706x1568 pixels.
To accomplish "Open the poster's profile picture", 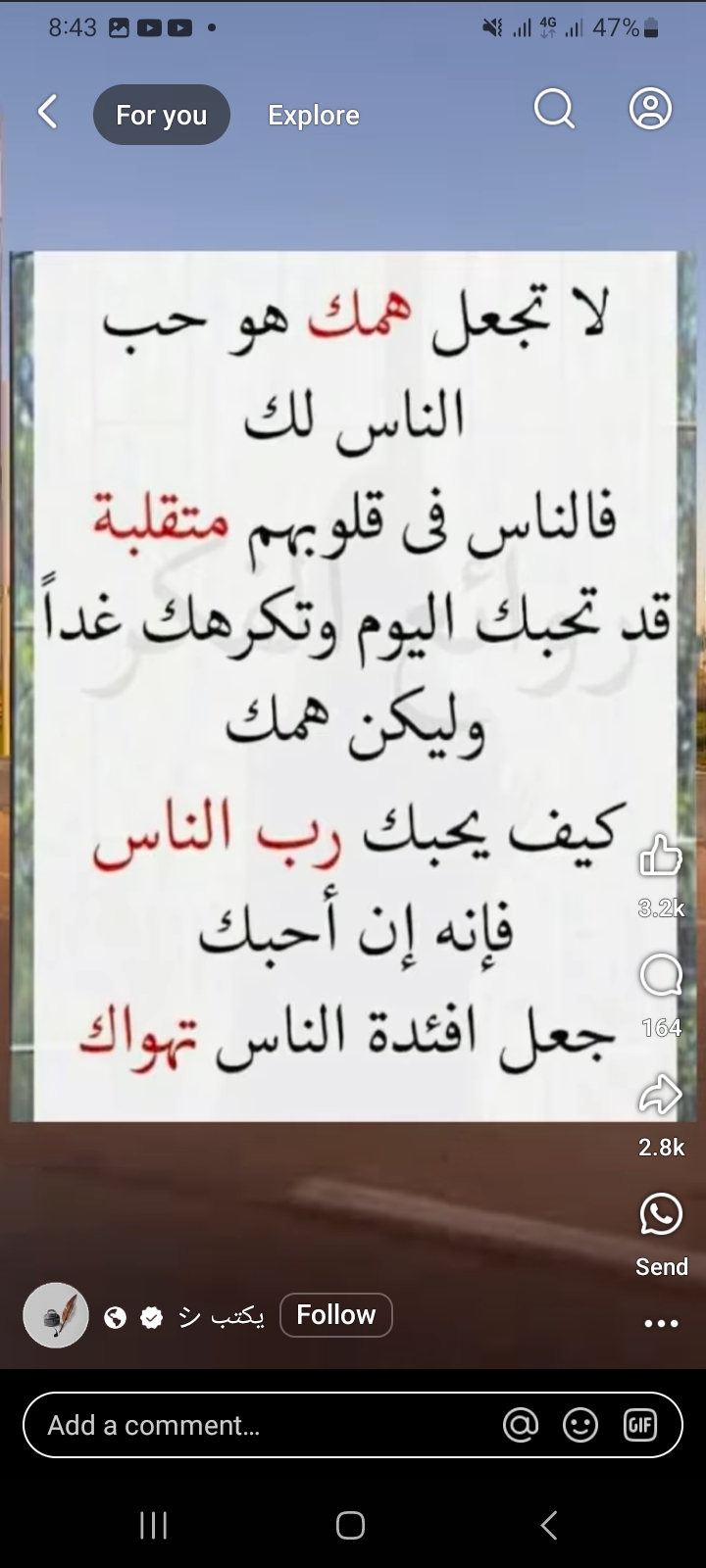I will tap(56, 1315).
